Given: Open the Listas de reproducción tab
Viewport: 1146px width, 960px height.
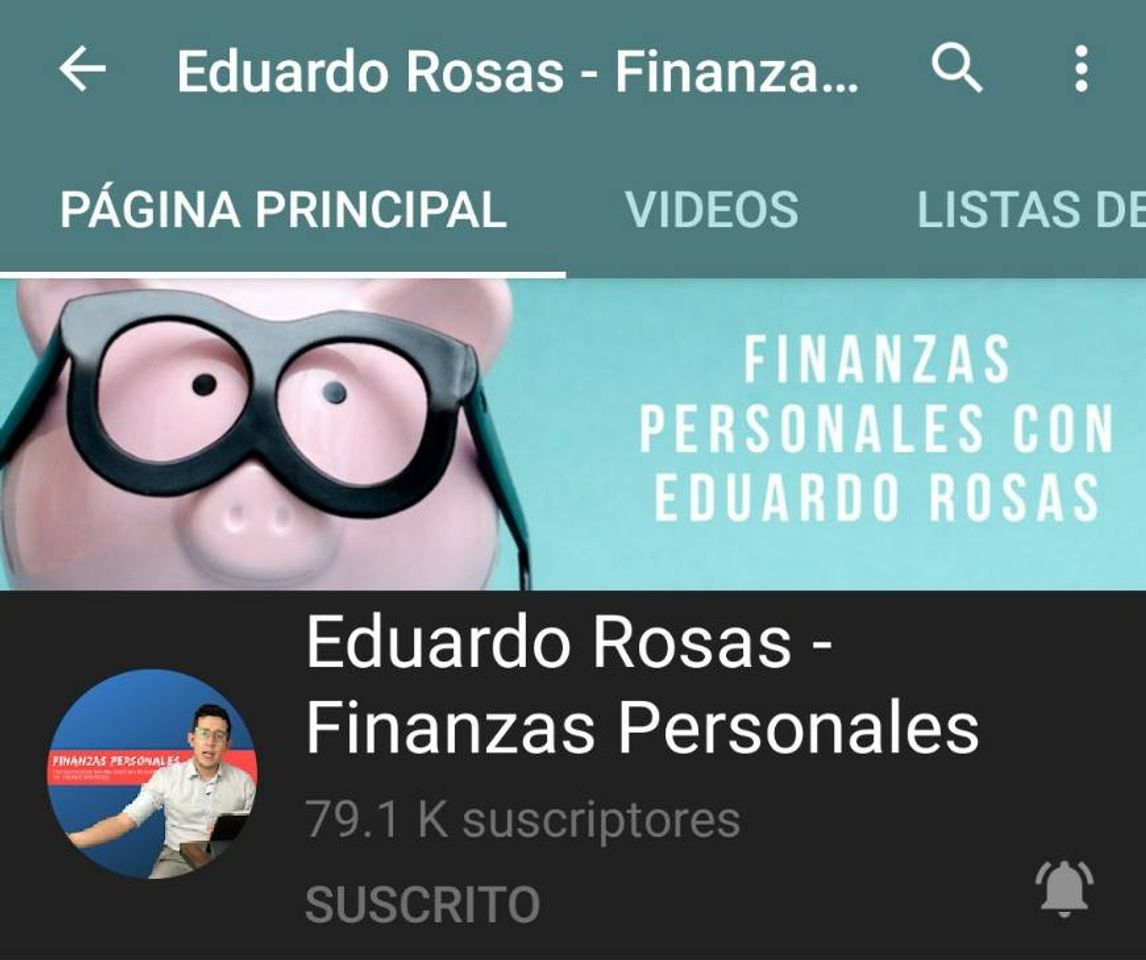Looking at the screenshot, I should pos(1030,210).
